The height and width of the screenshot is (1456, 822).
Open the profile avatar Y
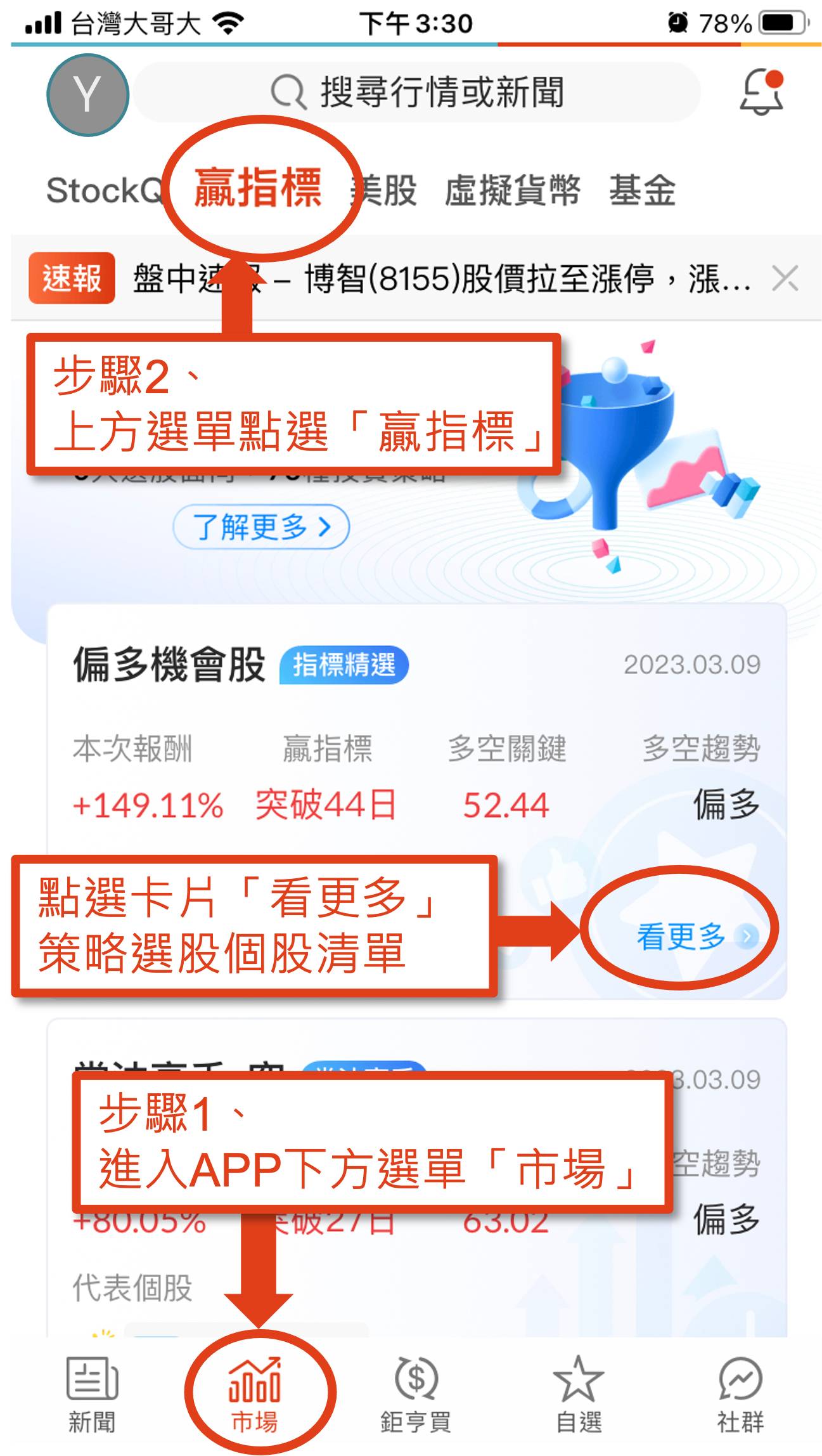point(87,95)
